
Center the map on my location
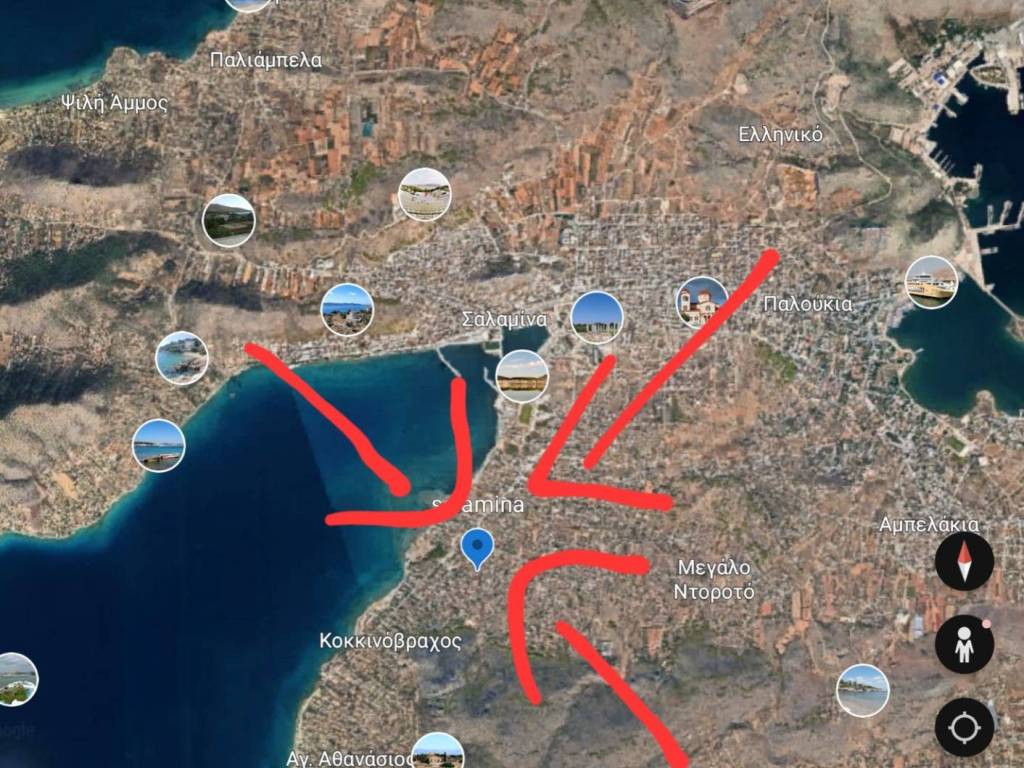(x=964, y=727)
